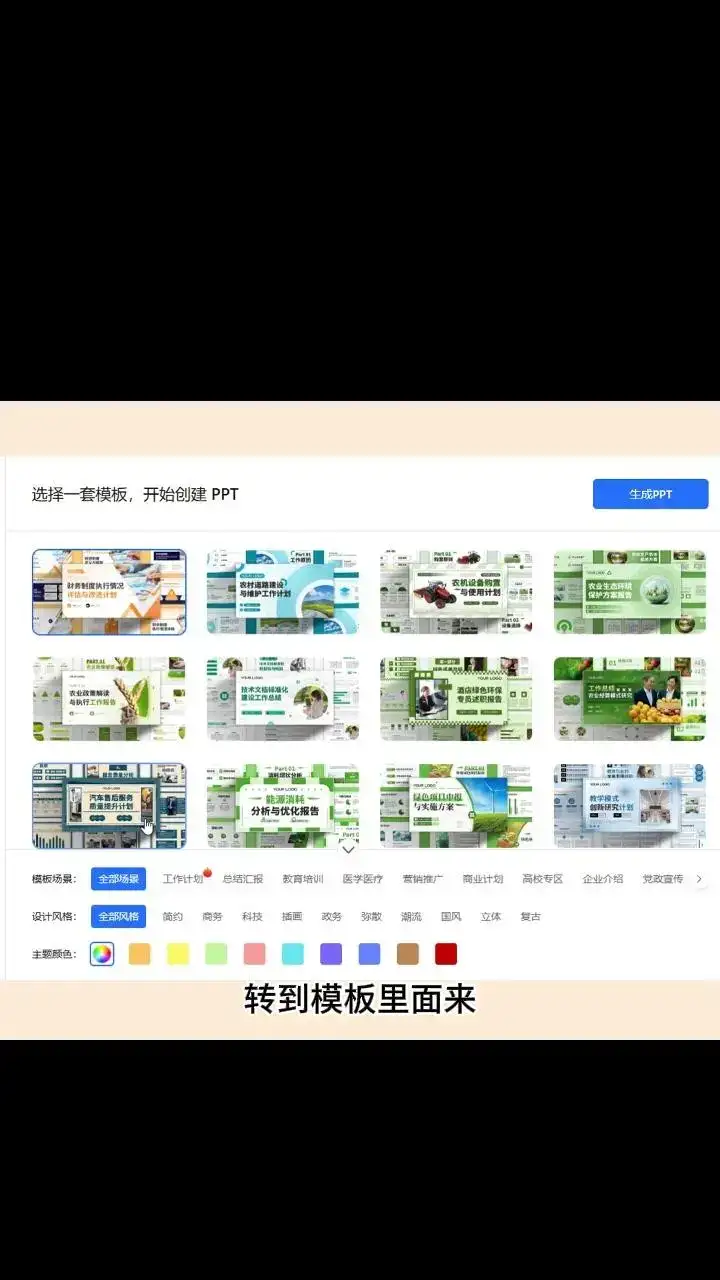Screen dimensions: 720x1280
Task: Pick the orange theme color swatch
Action: 140,953
